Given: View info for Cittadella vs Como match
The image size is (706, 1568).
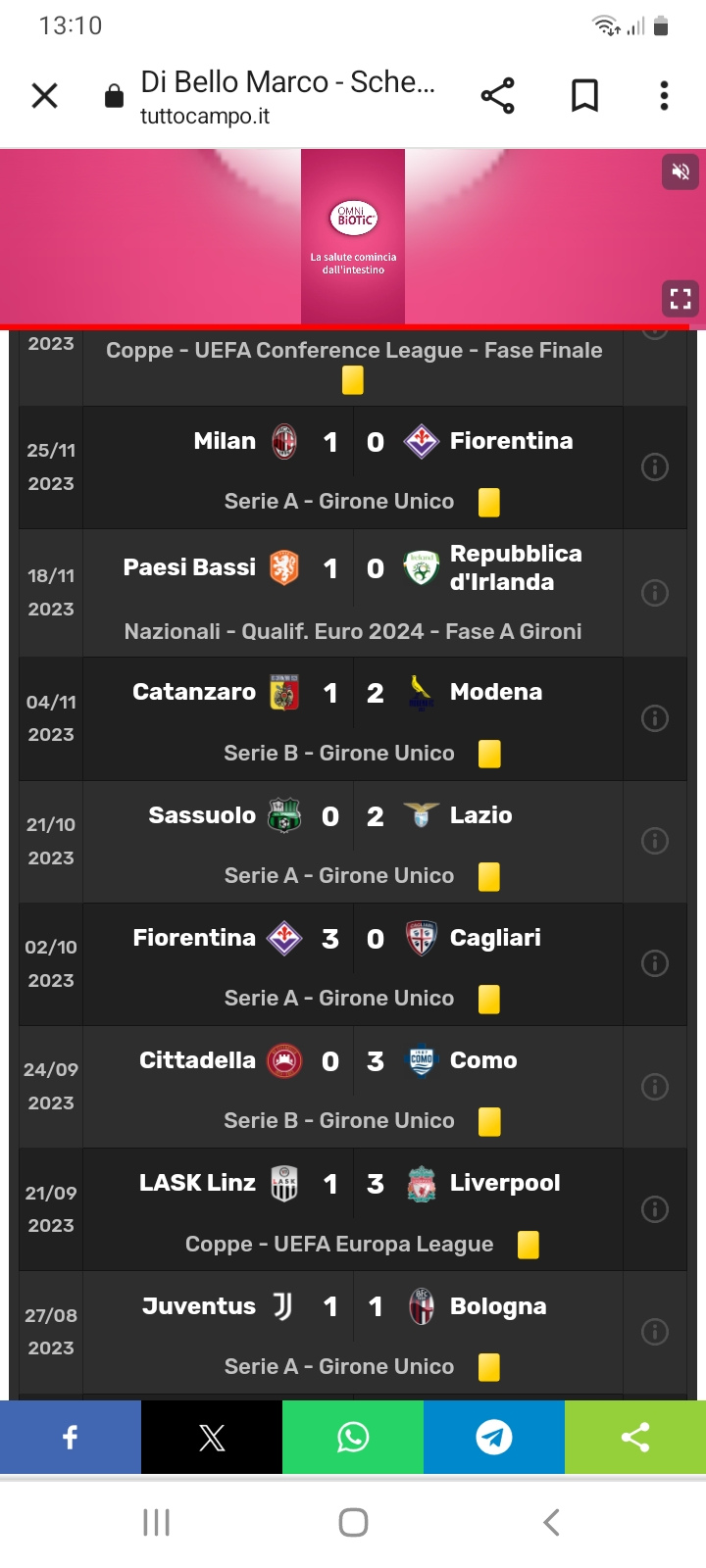Looking at the screenshot, I should 655,1087.
